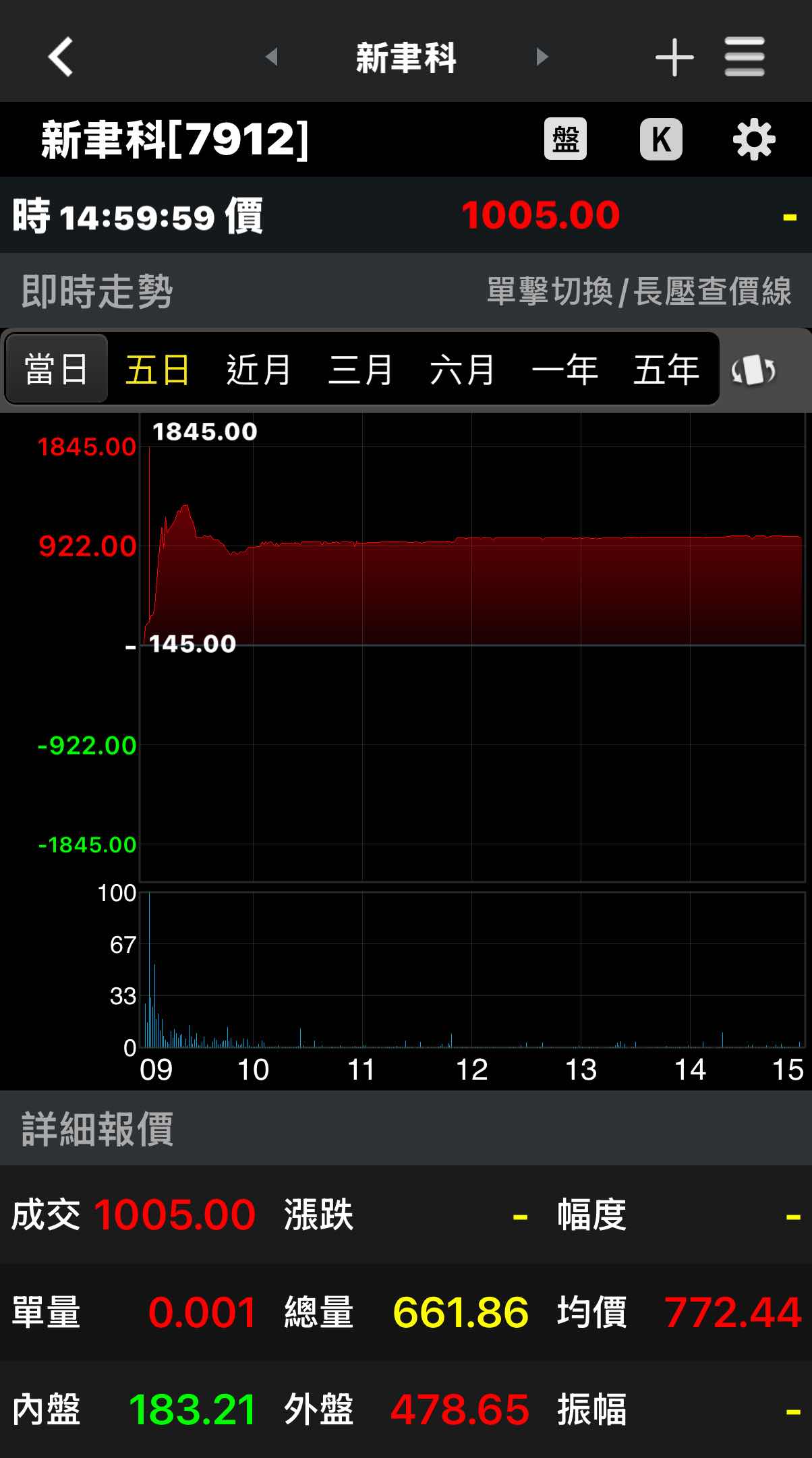Go back using the top-left arrow
The width and height of the screenshot is (812, 1458).
pos(61,57)
